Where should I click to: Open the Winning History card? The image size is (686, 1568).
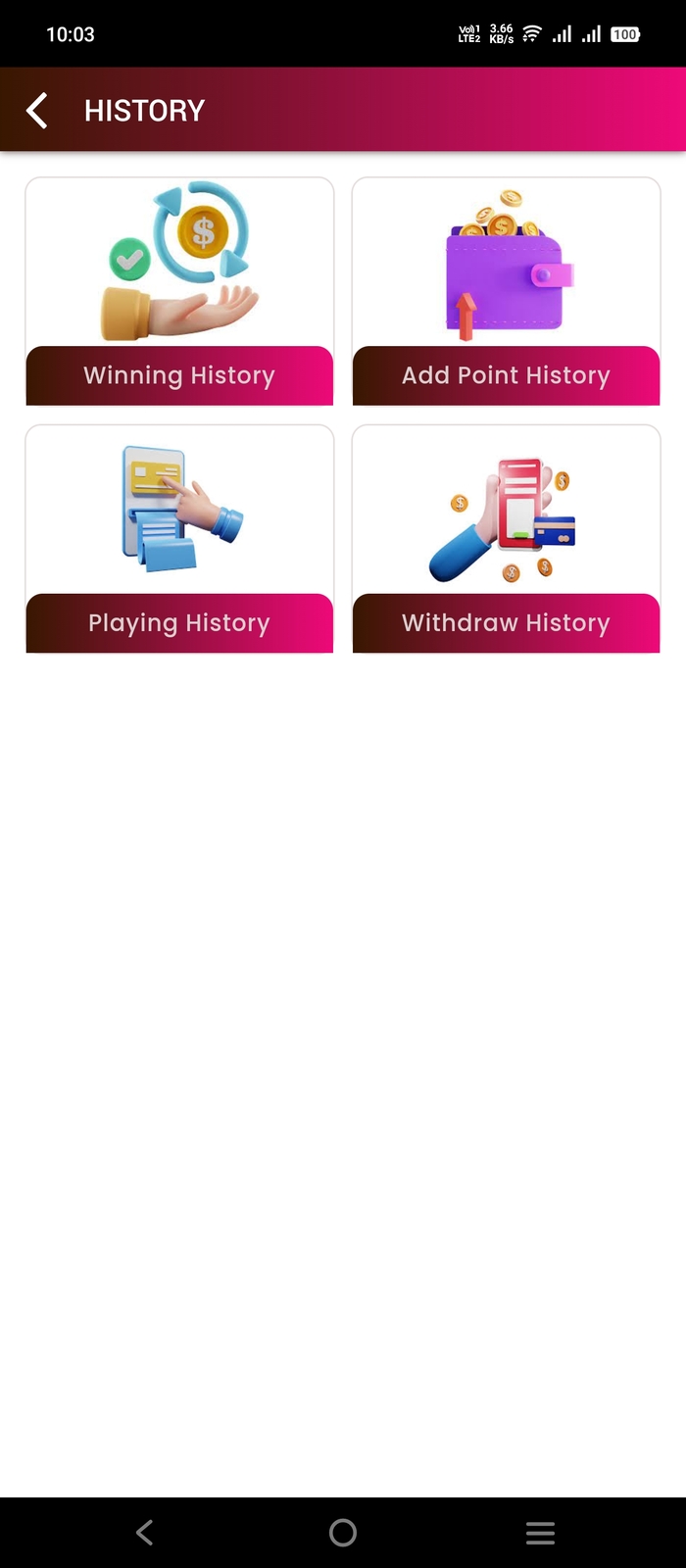(179, 292)
